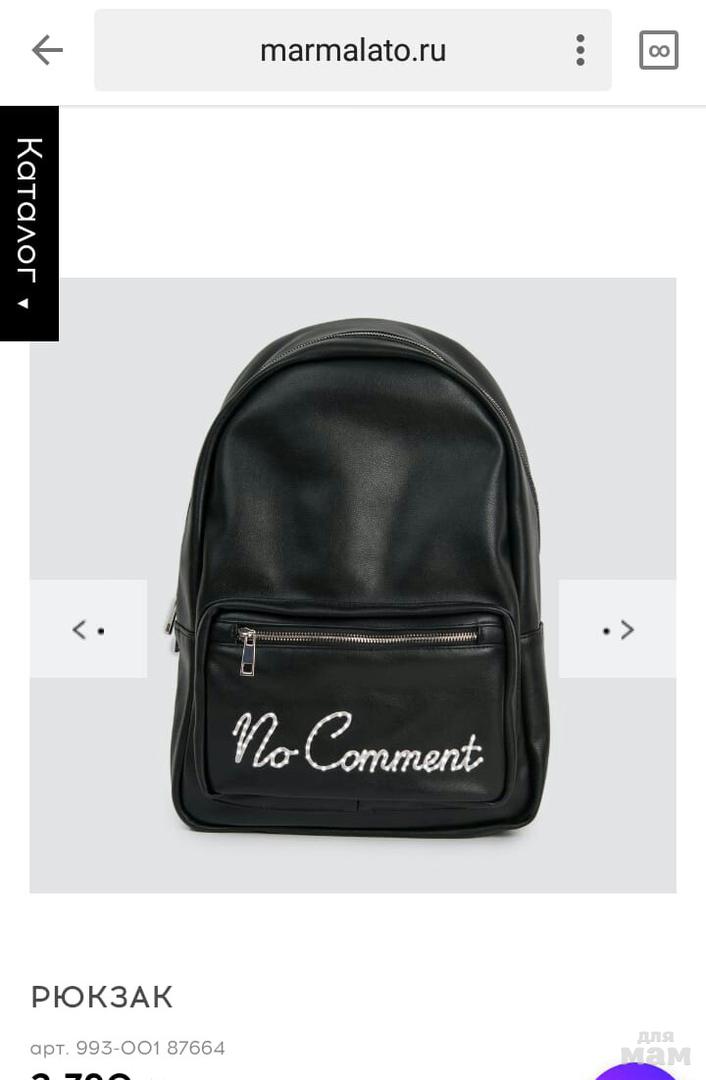Screen dimensions: 706x1080
Task: Go back using the top arrow
Action: coord(47,50)
